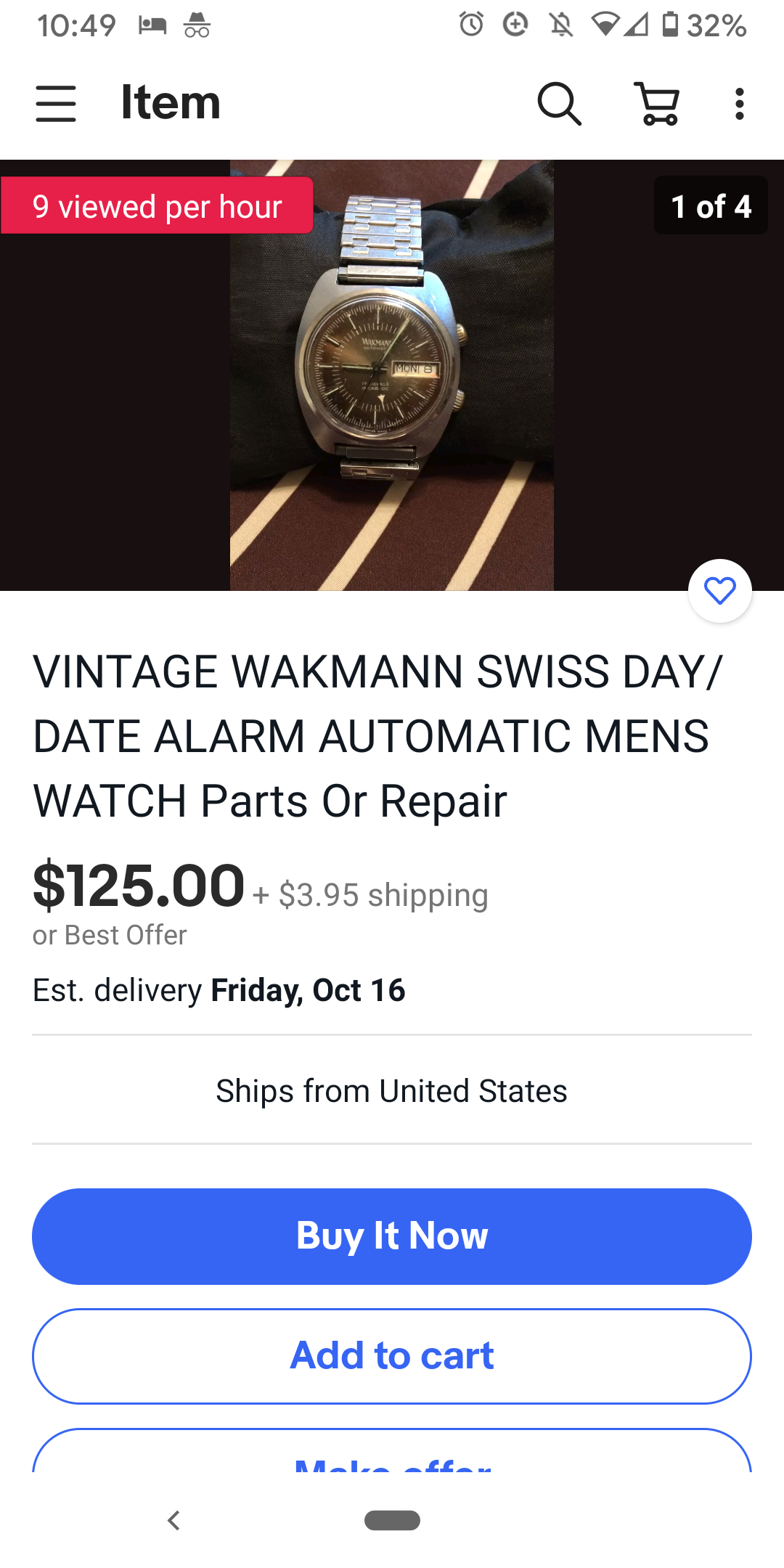Open the Wakmann watch photo gallery
Viewport: 784px width, 1568px height.
(392, 375)
